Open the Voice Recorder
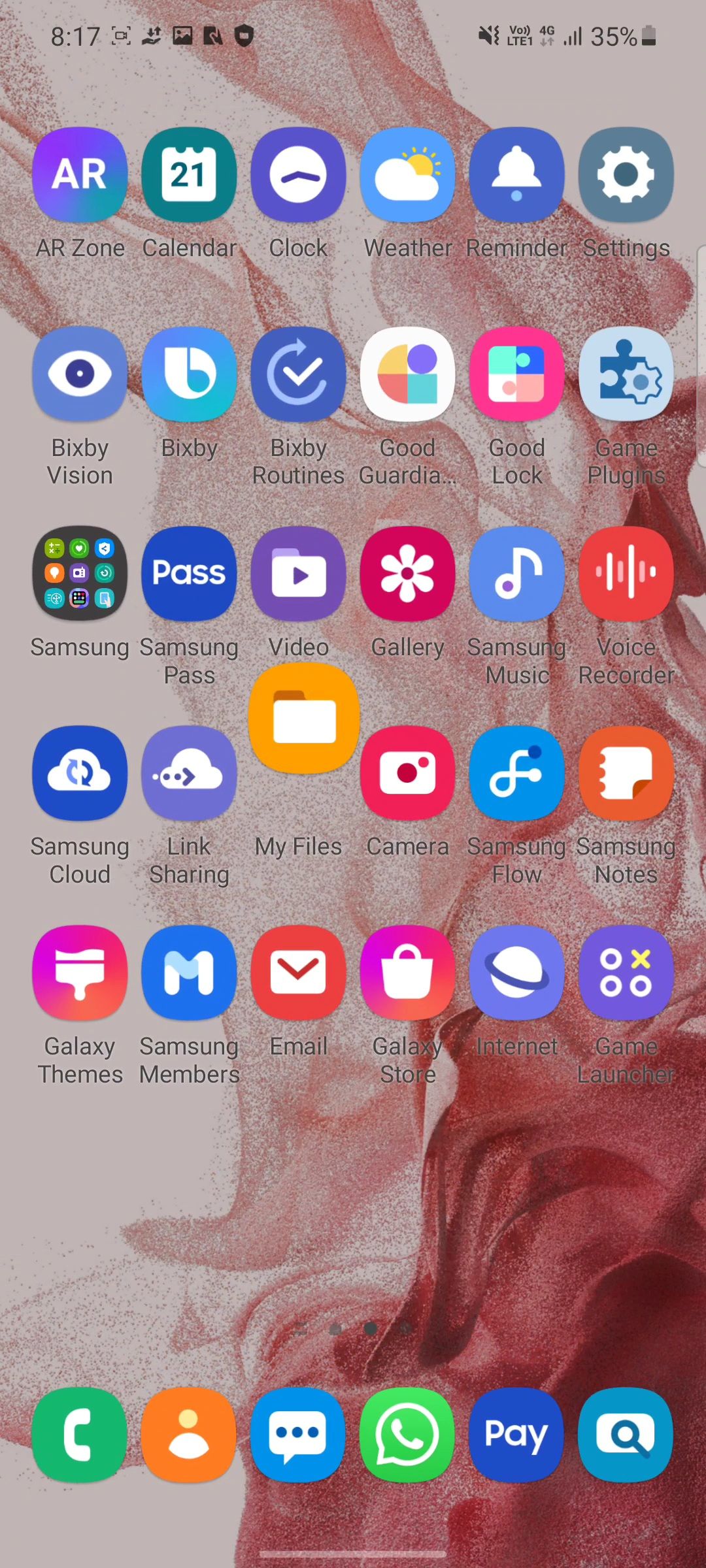The image size is (706, 1568). coord(626,573)
